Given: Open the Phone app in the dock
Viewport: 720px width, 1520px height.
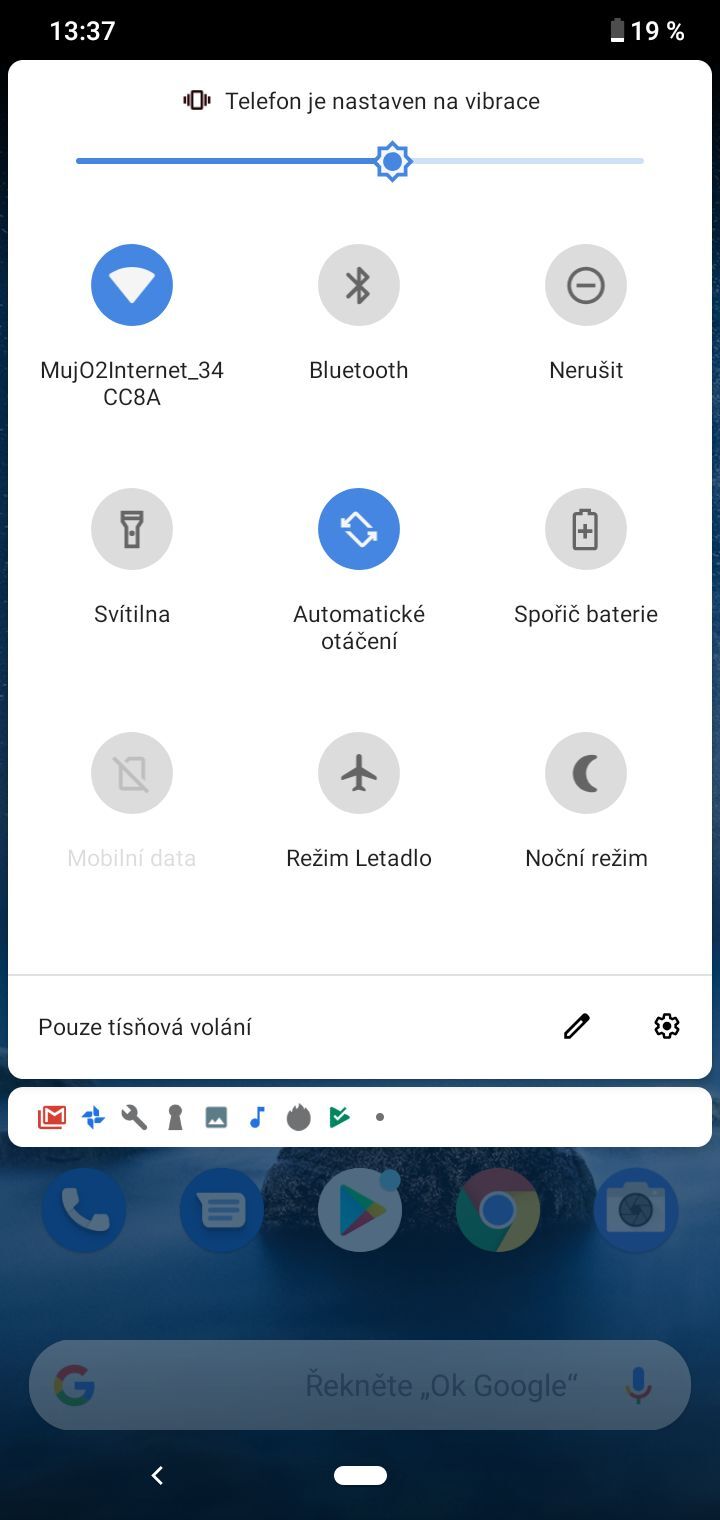Looking at the screenshot, I should (x=84, y=1210).
